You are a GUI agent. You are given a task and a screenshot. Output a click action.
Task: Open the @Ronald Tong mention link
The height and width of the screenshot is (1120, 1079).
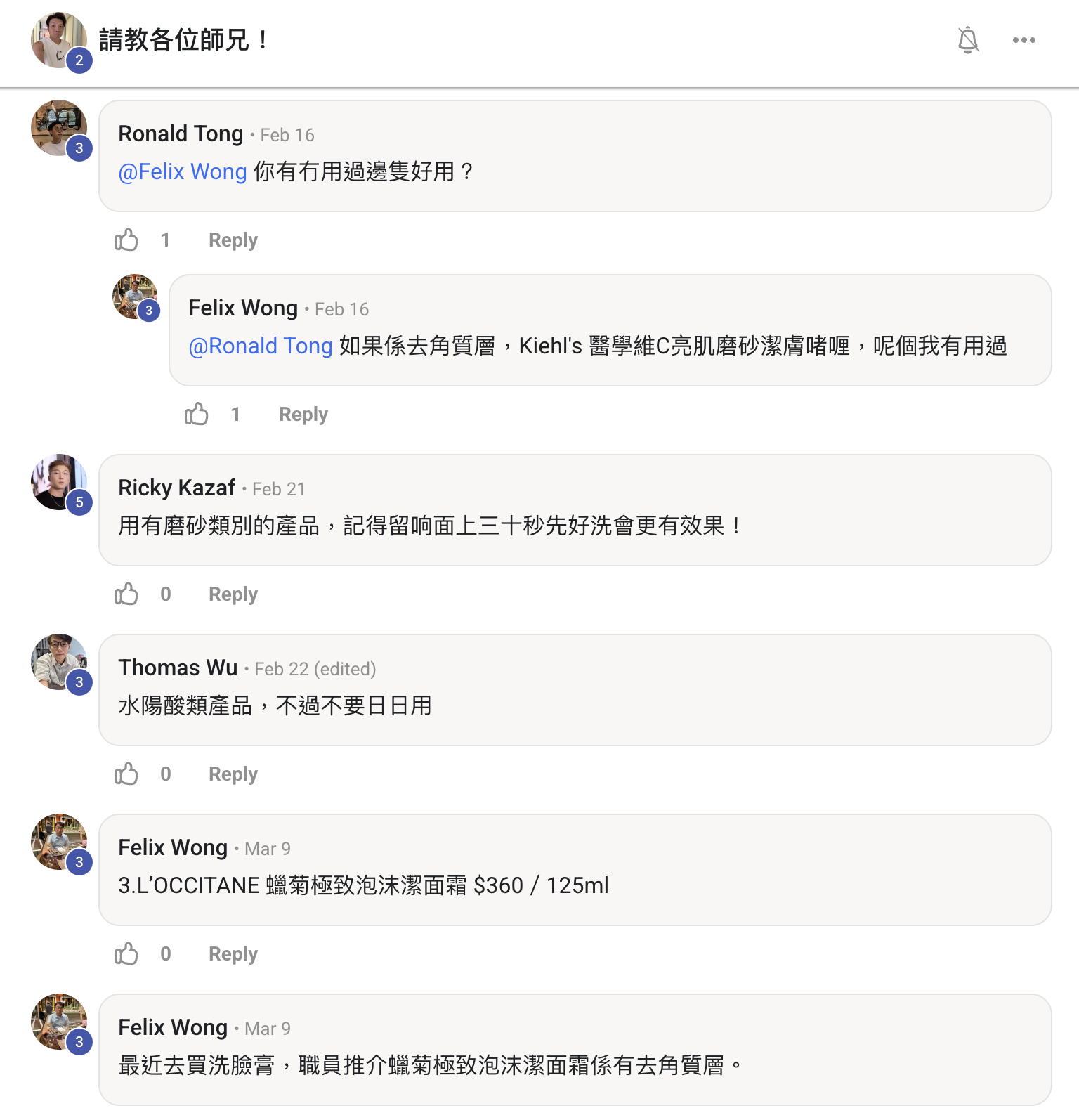pos(260,346)
